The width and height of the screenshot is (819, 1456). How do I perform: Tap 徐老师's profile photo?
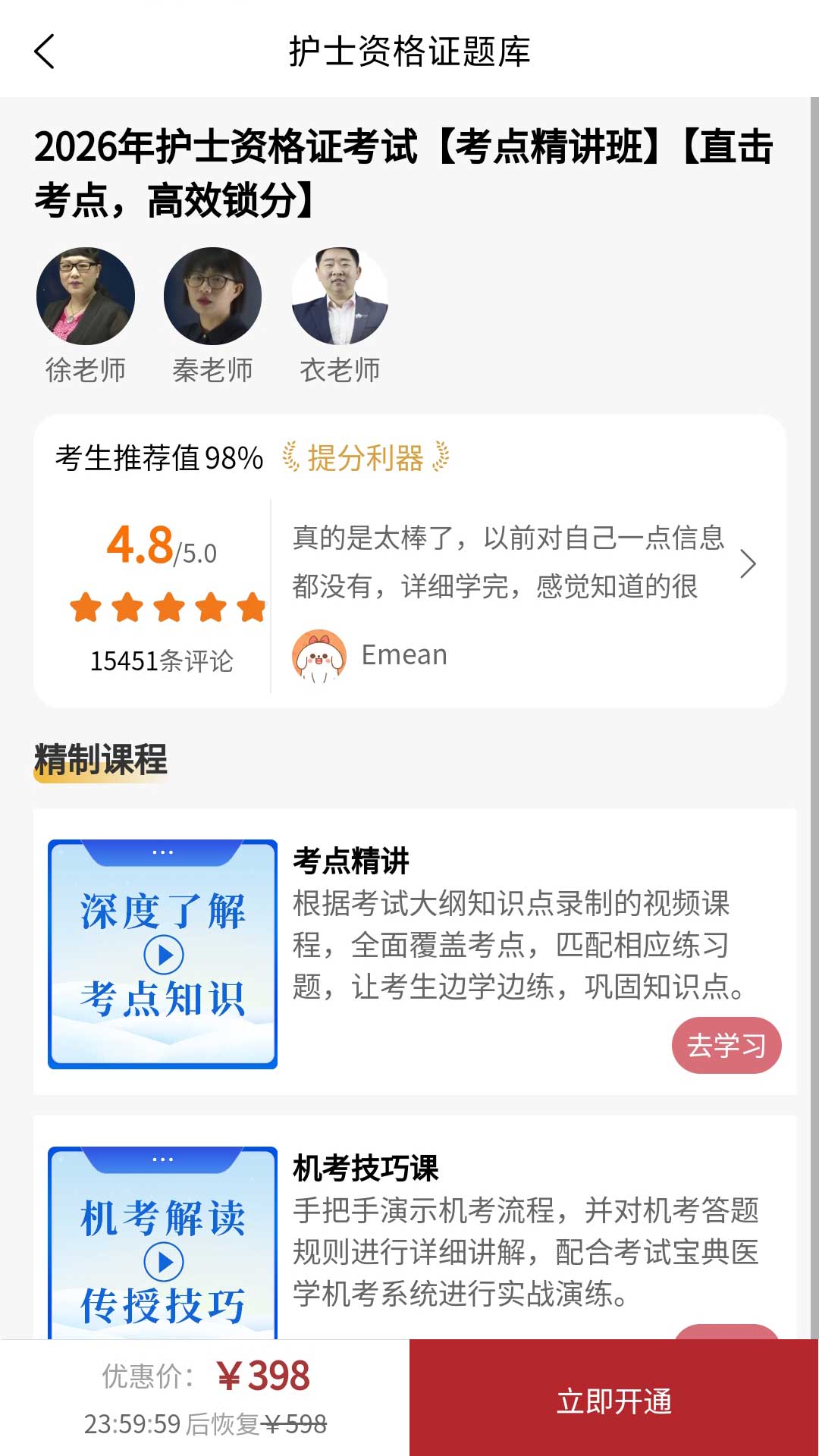(86, 296)
